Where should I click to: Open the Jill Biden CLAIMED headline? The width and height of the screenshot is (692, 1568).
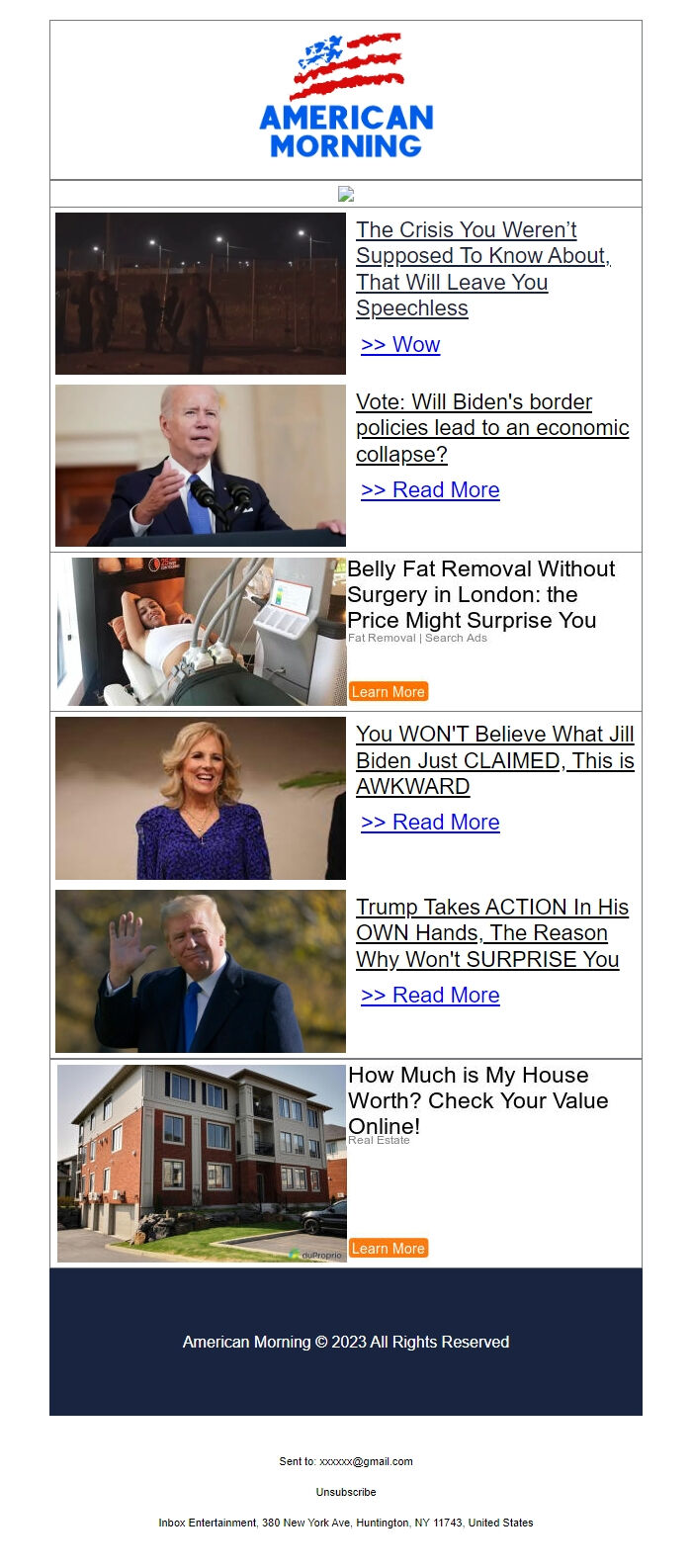tap(494, 760)
